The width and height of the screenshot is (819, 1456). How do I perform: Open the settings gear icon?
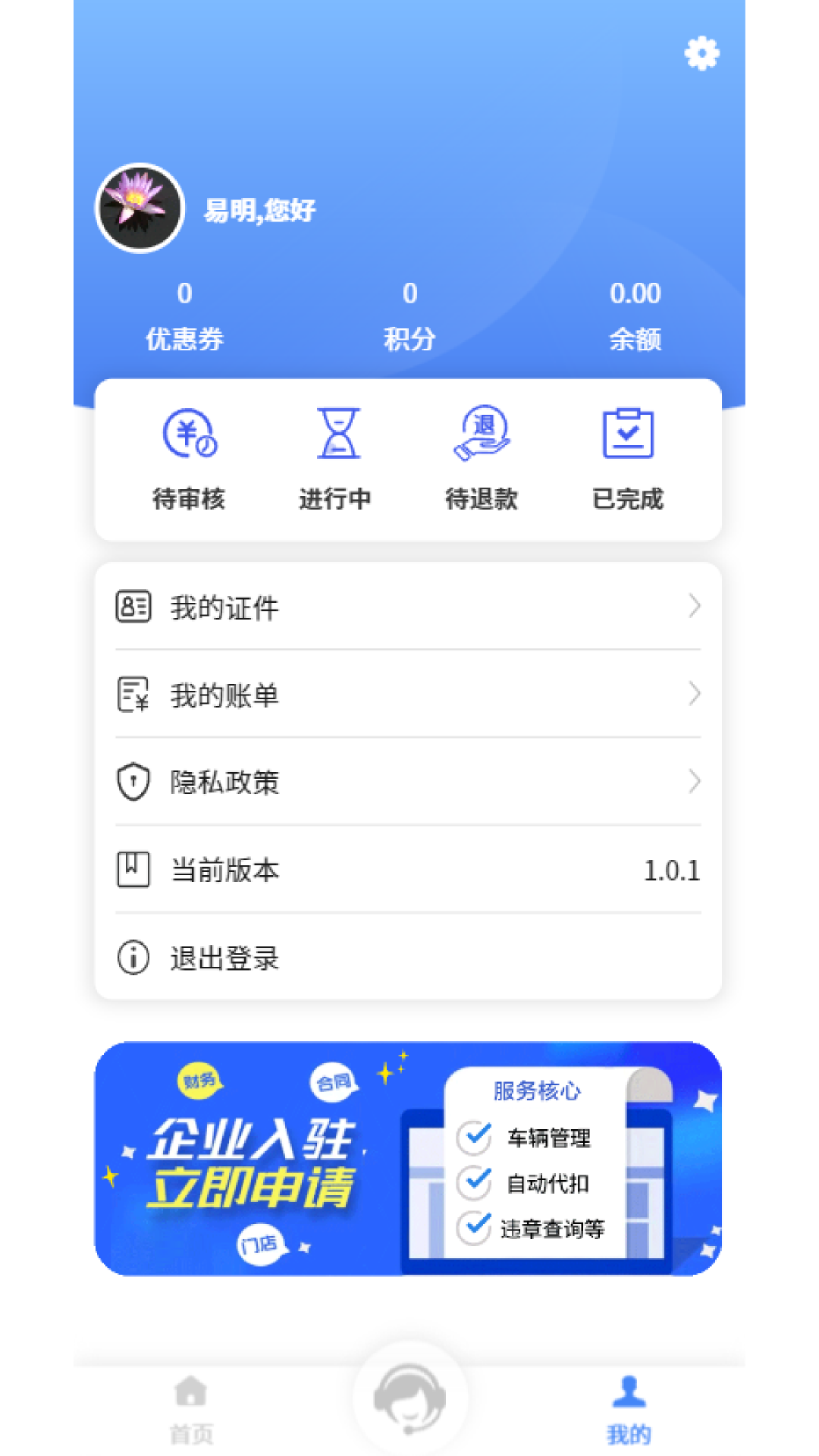coord(701,53)
